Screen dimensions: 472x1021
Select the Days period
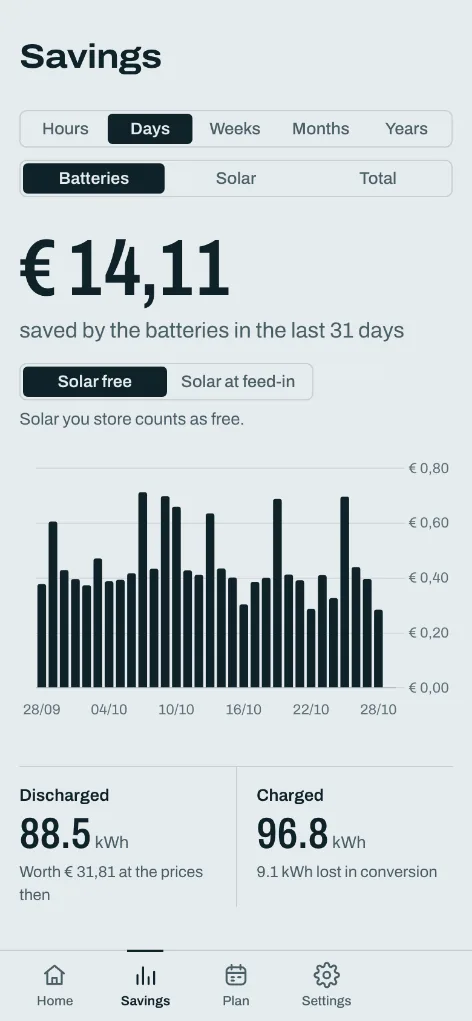pyautogui.click(x=150, y=129)
